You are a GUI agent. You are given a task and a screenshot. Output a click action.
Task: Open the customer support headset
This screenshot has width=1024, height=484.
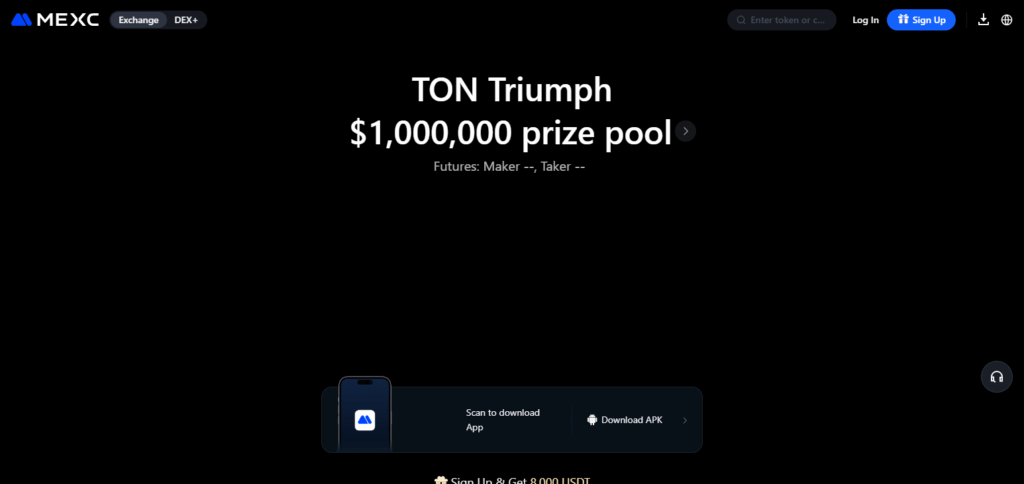(996, 377)
